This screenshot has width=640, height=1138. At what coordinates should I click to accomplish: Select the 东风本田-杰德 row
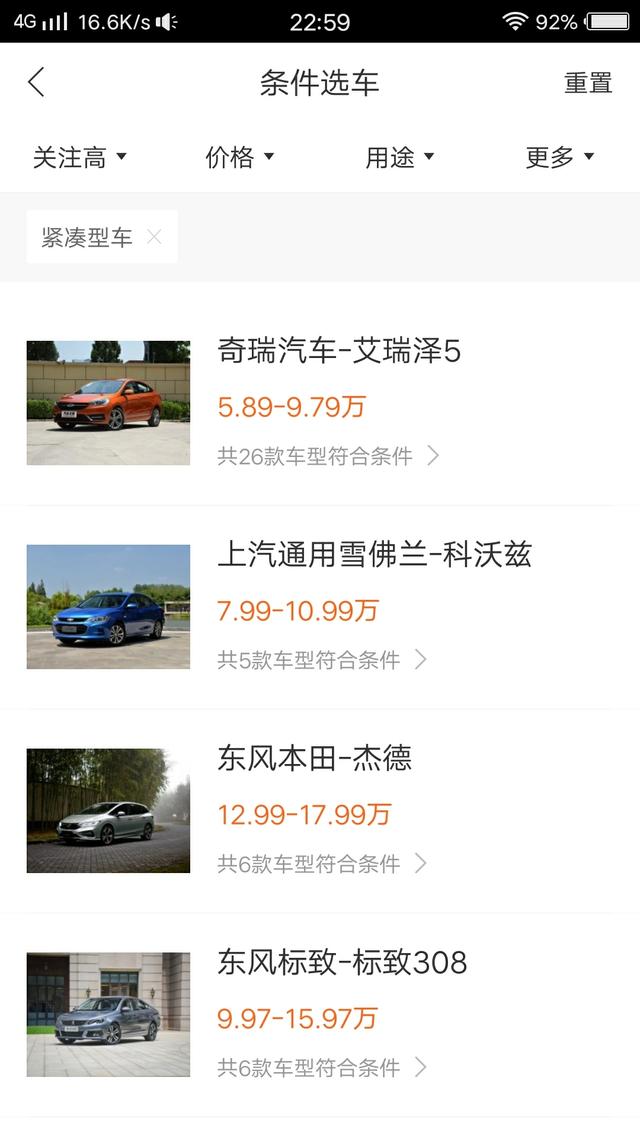[x=320, y=811]
